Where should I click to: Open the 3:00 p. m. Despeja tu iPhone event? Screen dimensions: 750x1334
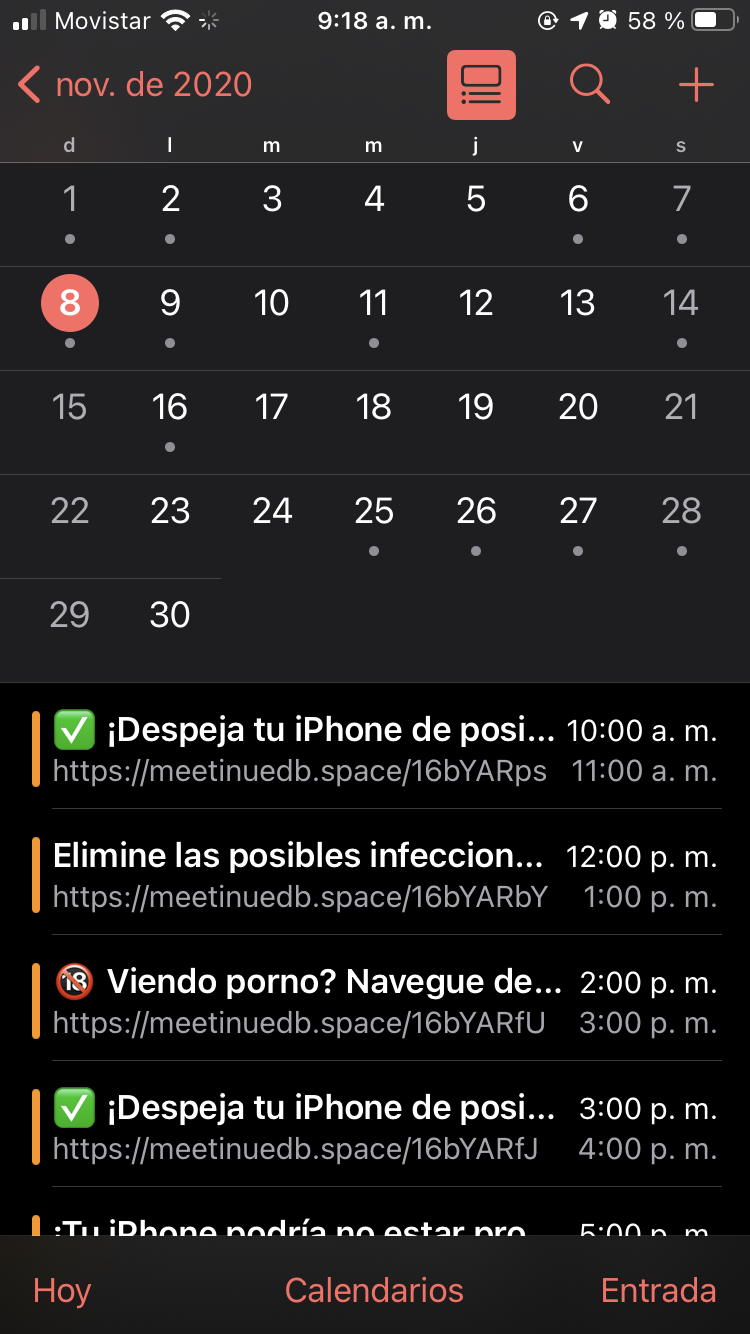[375, 1128]
